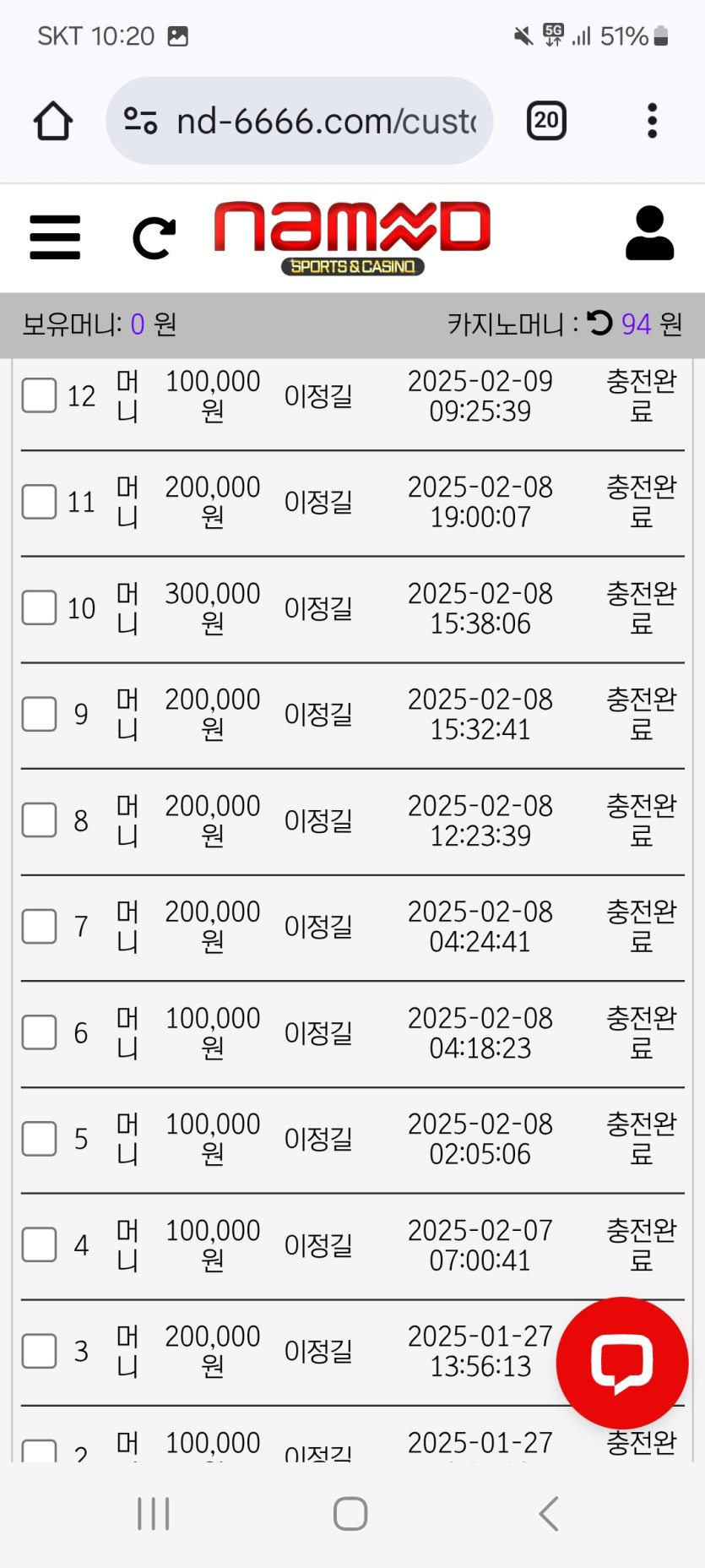
Task: Tap the page reload icon beside the logo
Action: 155,238
